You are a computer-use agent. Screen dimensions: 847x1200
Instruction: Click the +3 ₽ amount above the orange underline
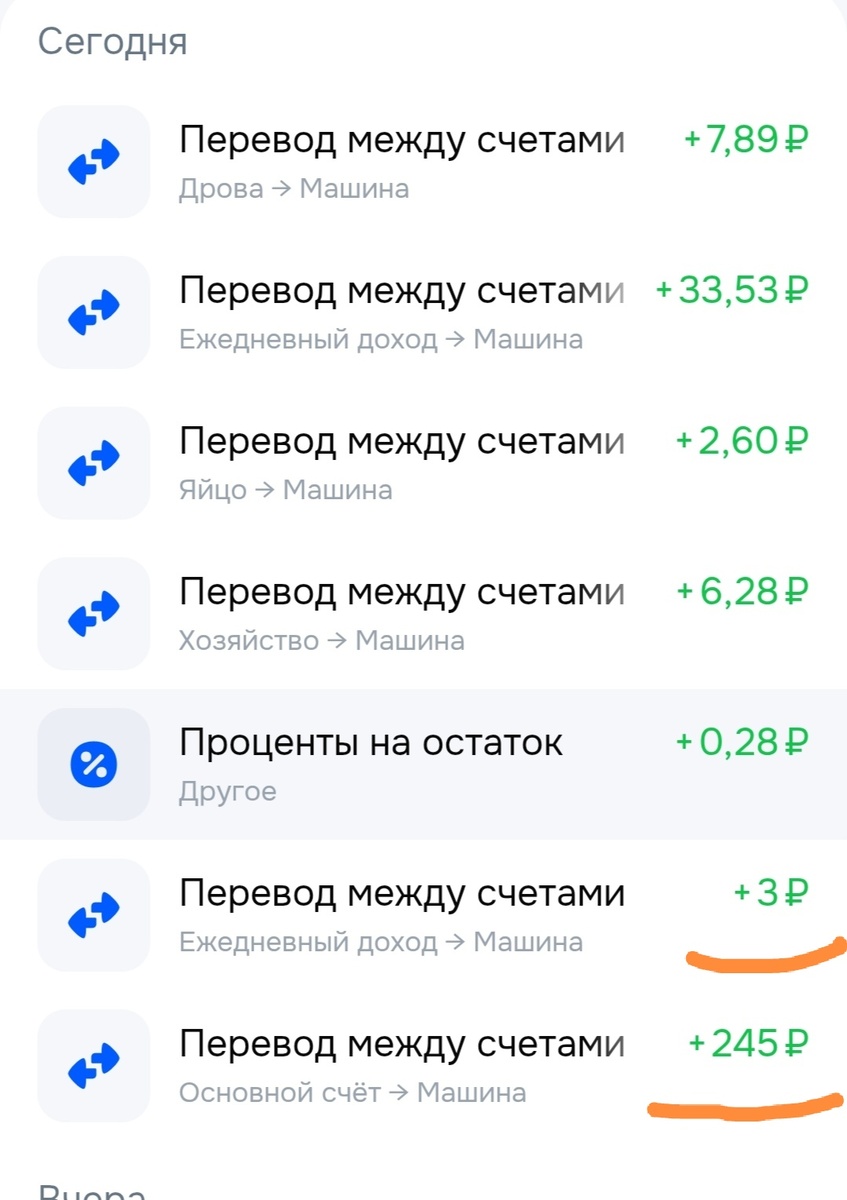[x=770, y=892]
